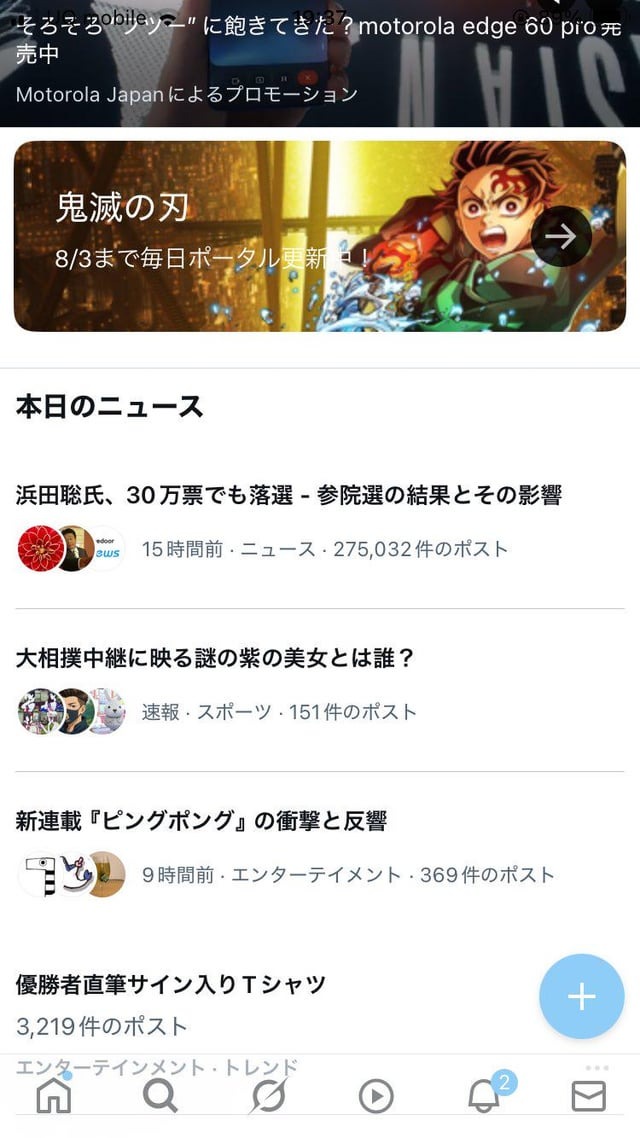Switch to the Search tab
Image resolution: width=640 pixels, height=1138 pixels.
coord(160,1095)
